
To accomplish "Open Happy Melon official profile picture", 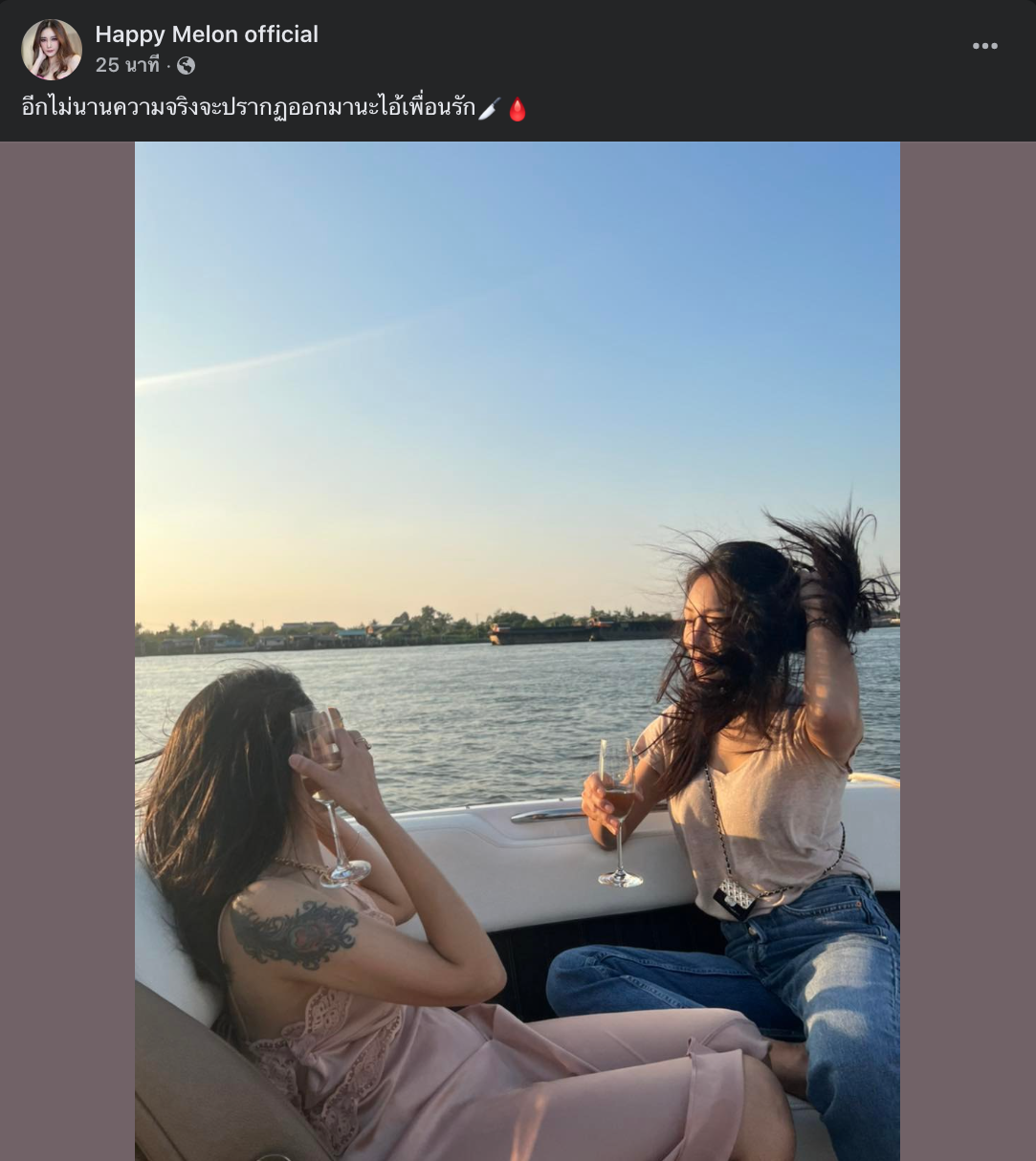I will [x=52, y=50].
